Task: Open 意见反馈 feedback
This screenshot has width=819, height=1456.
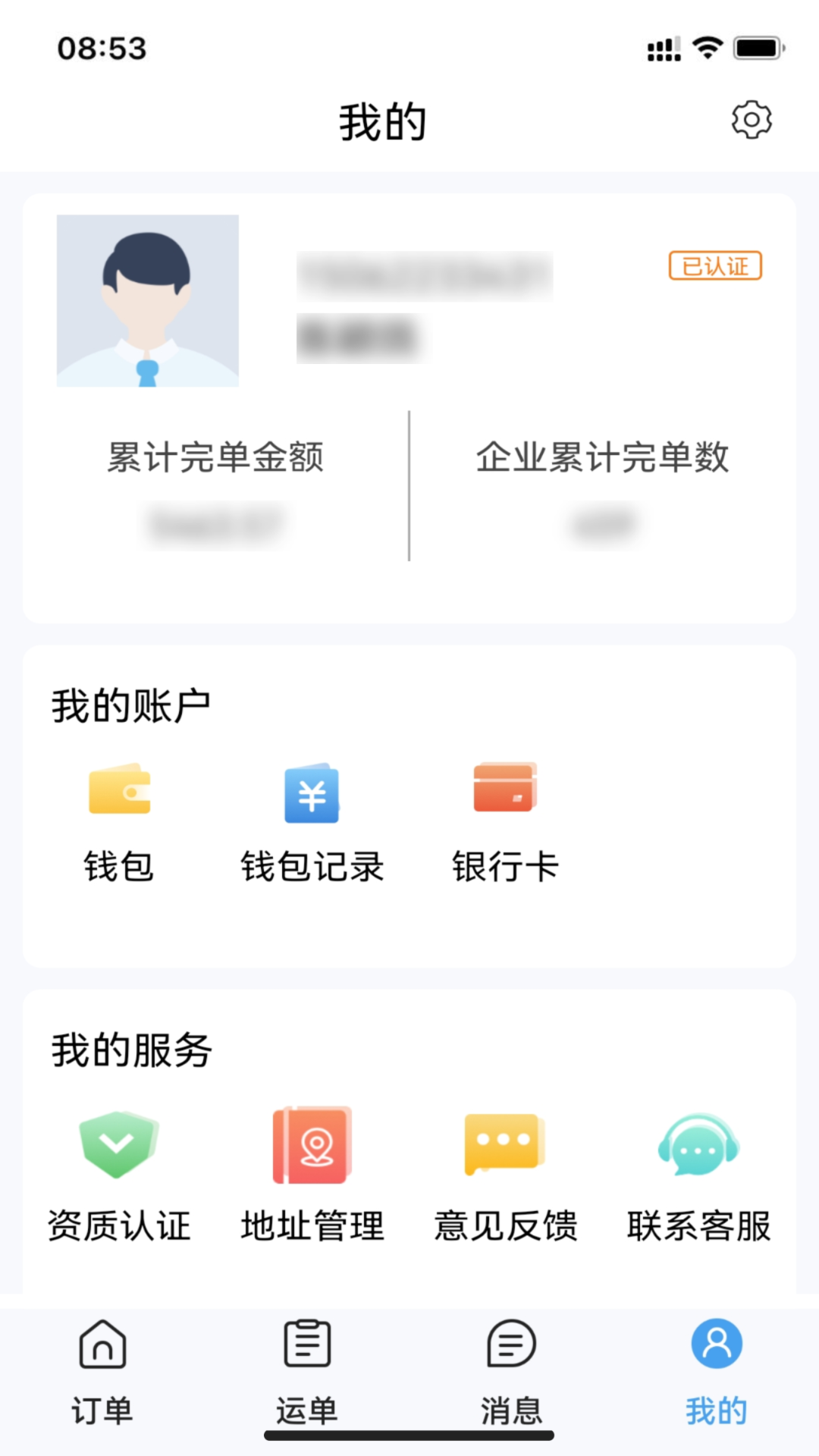Action: pyautogui.click(x=505, y=1175)
